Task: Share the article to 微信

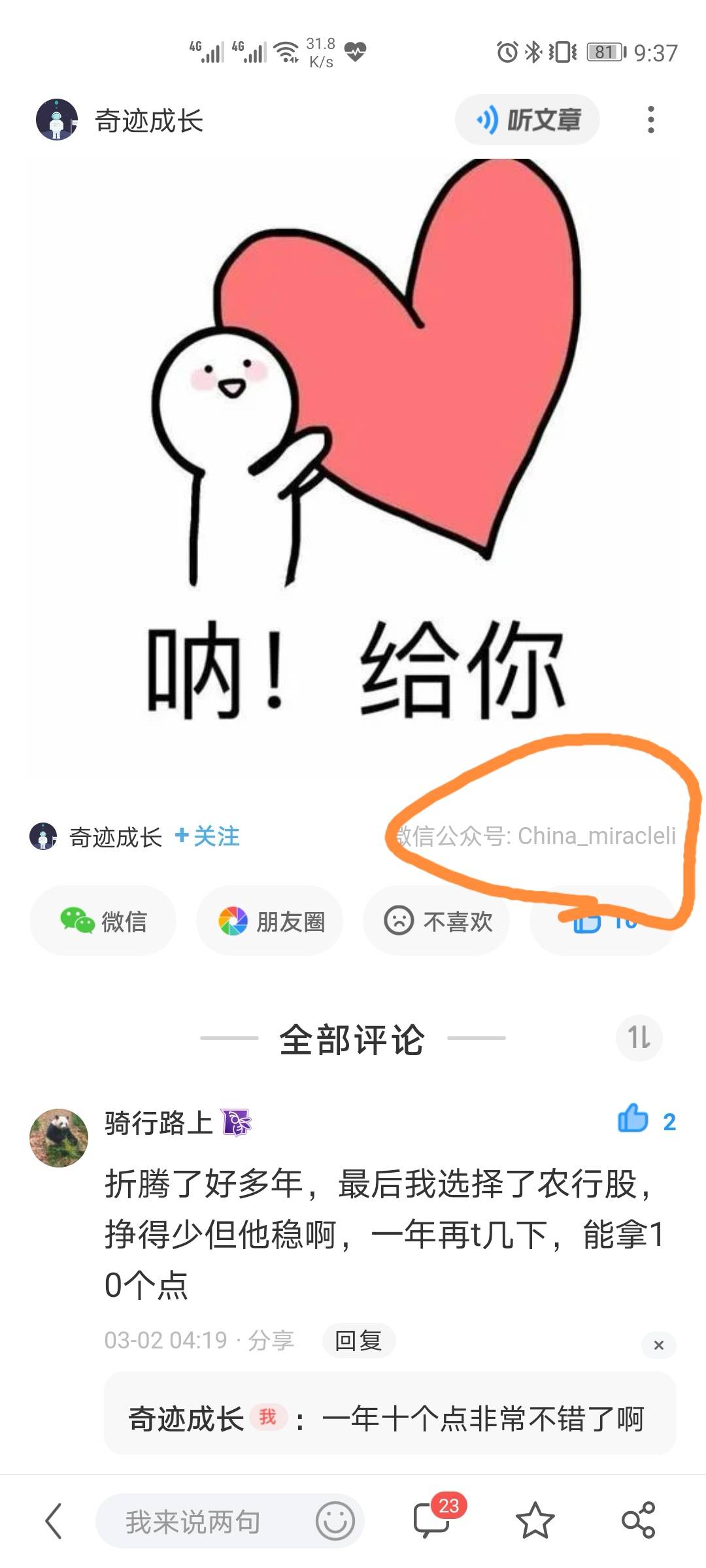Action: [103, 921]
